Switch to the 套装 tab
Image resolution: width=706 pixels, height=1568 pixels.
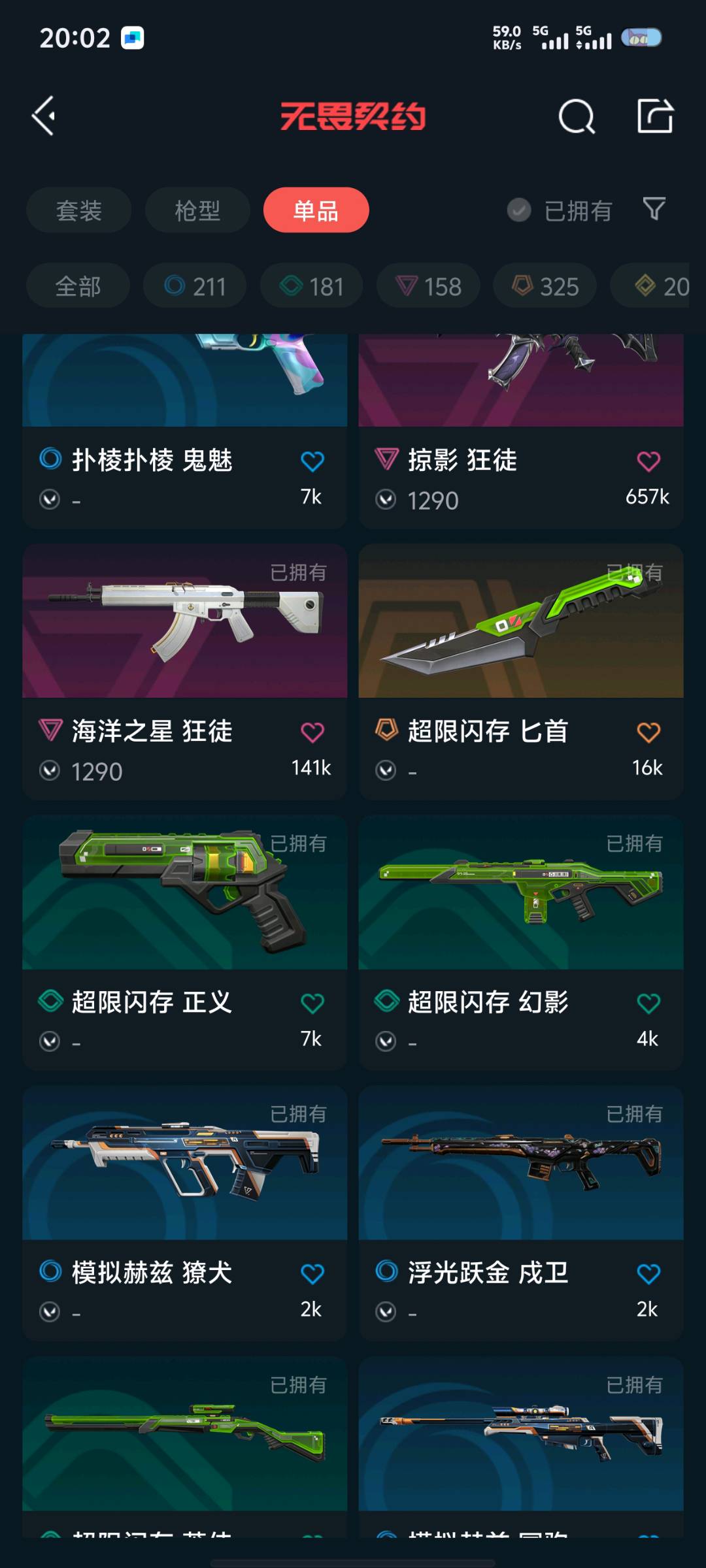(x=79, y=210)
